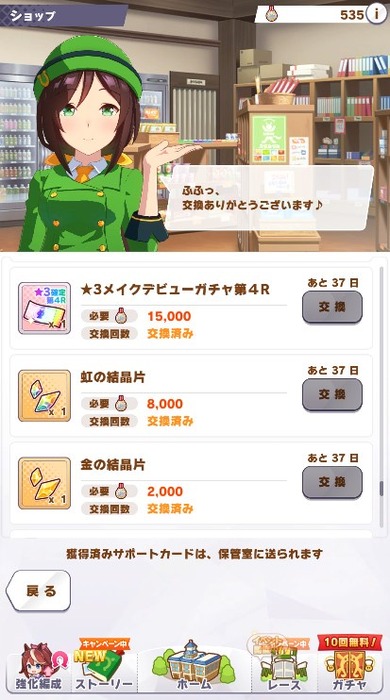The height and width of the screenshot is (700, 390).
Task: Open the 強化編成 tab
Action: 40,668
